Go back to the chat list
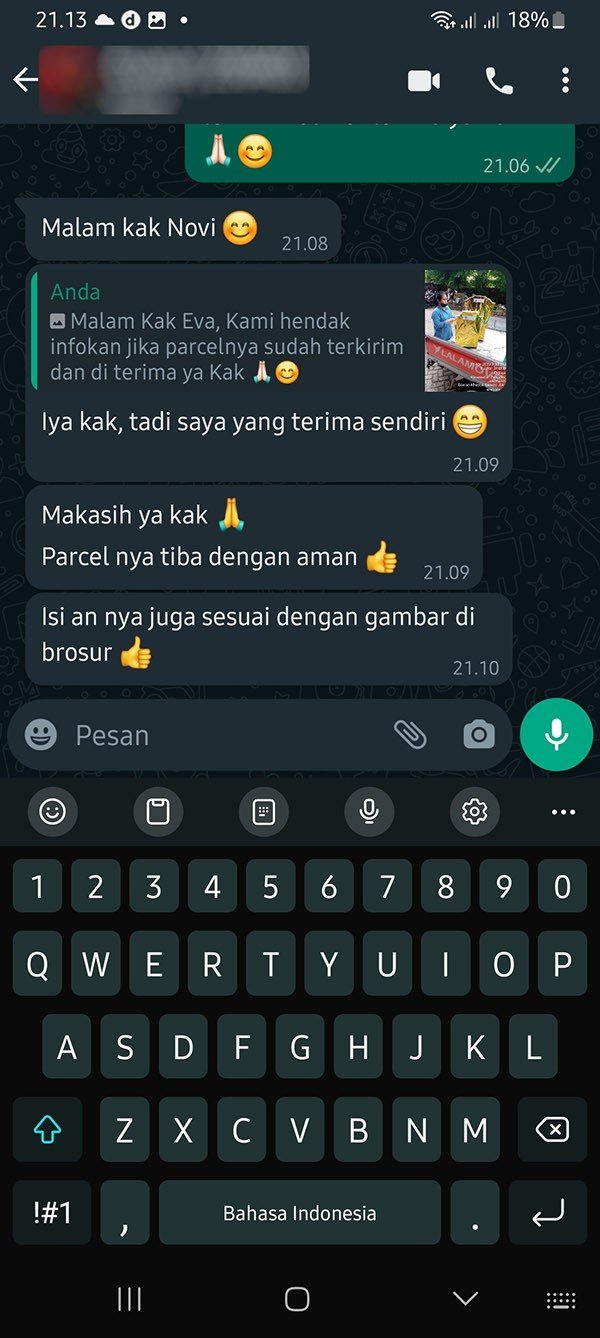 point(25,81)
